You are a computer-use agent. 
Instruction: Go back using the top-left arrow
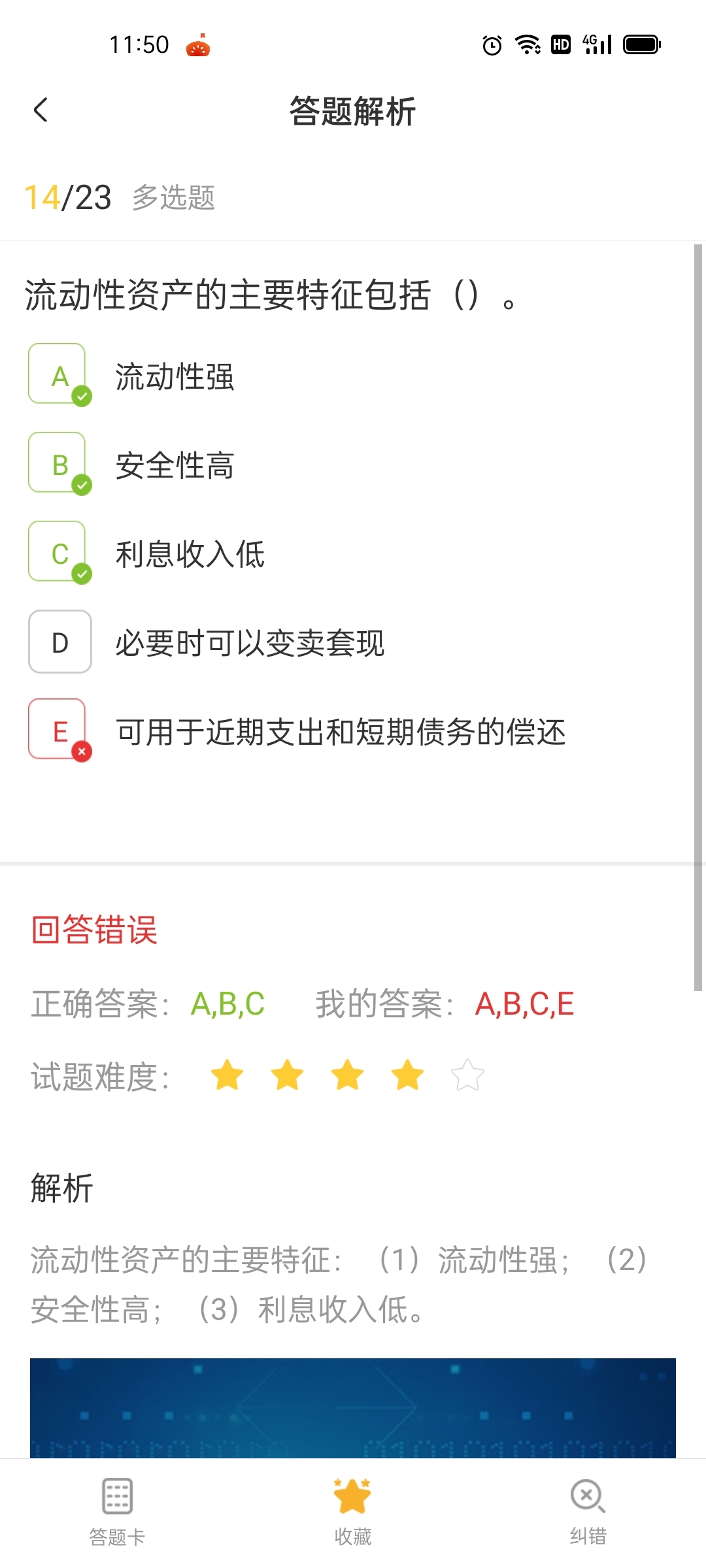click(41, 110)
